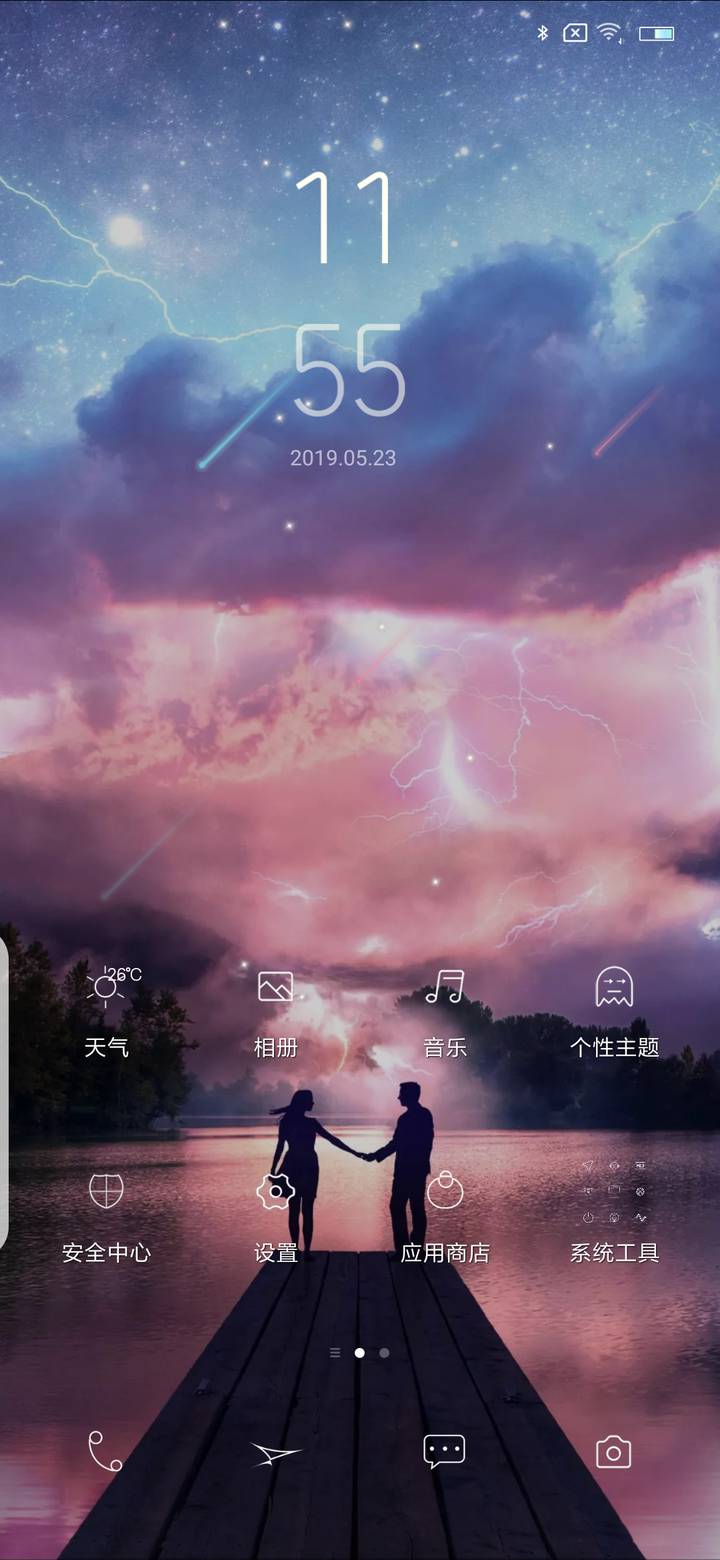Select the leftmost page indicator dot
The image size is (720, 1560).
(x=335, y=1351)
